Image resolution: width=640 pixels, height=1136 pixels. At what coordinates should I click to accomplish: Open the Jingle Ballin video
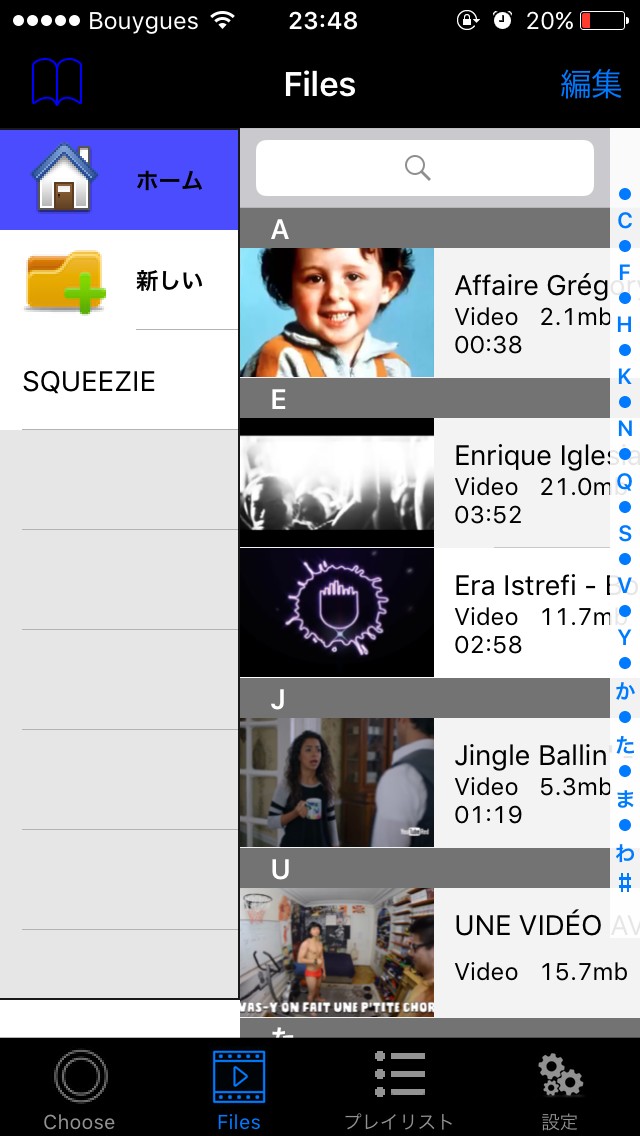pos(425,783)
